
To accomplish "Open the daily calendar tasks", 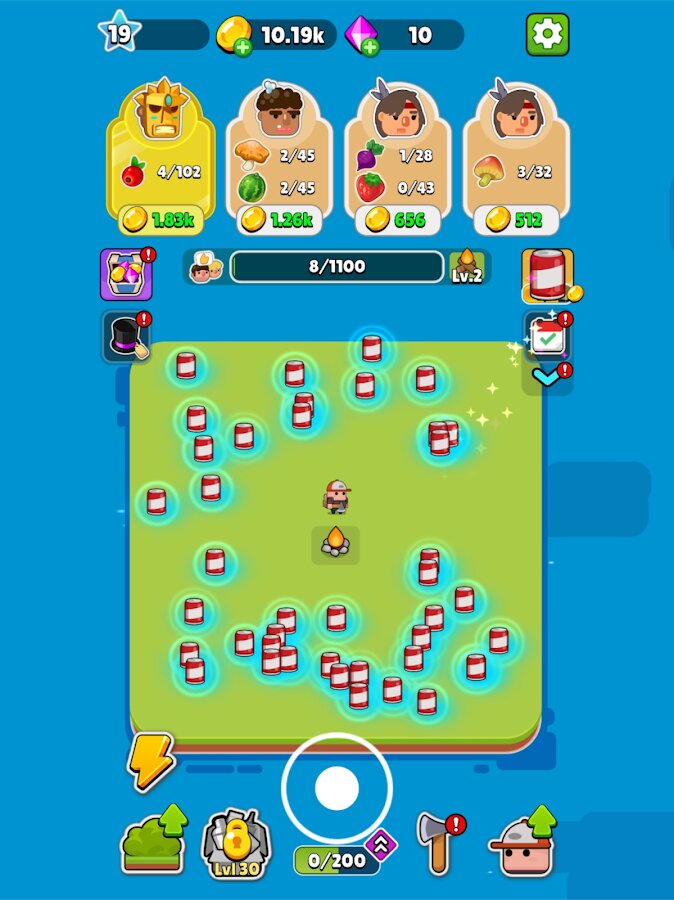I will [547, 337].
